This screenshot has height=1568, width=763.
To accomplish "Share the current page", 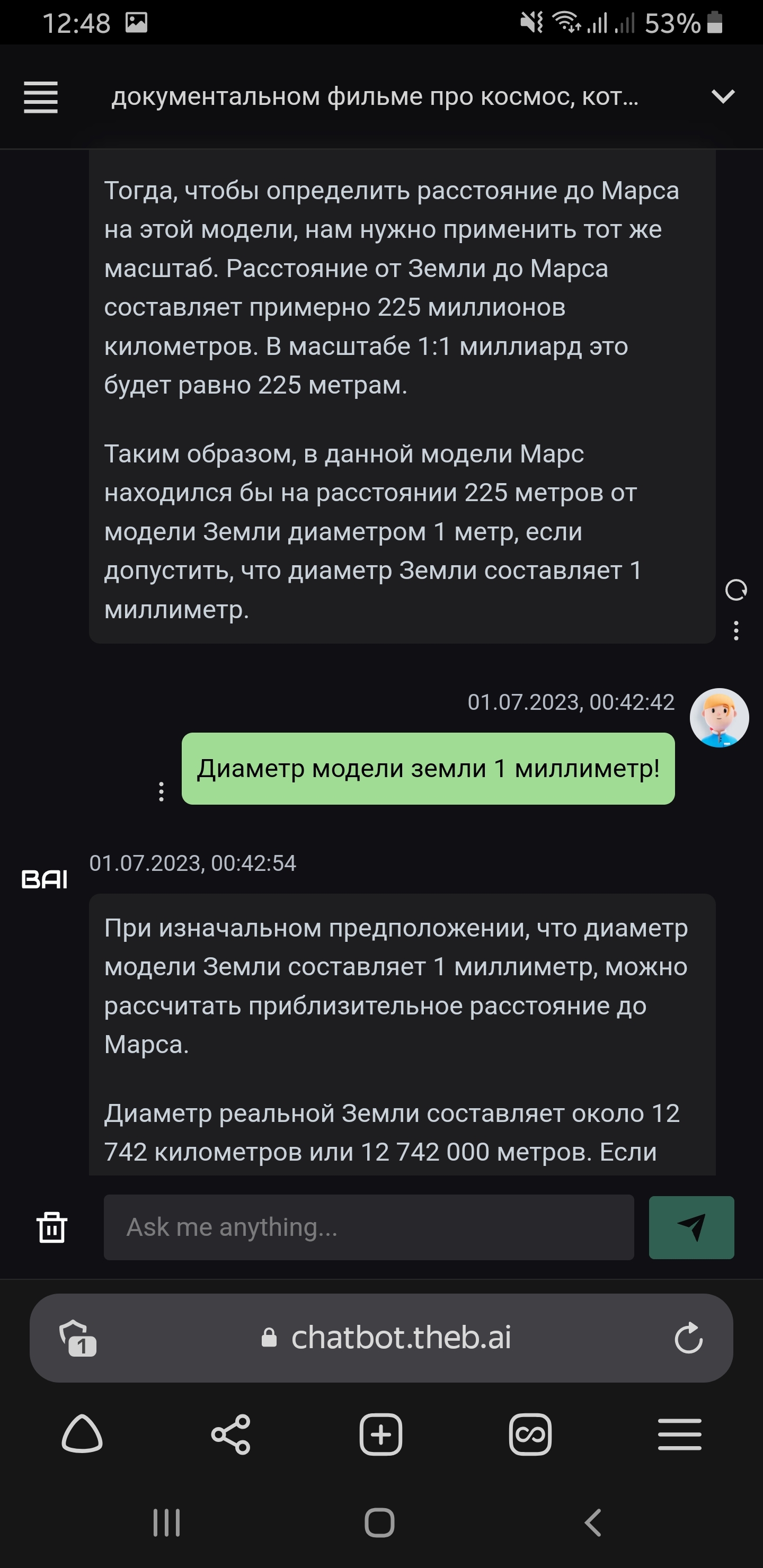I will click(x=231, y=1434).
